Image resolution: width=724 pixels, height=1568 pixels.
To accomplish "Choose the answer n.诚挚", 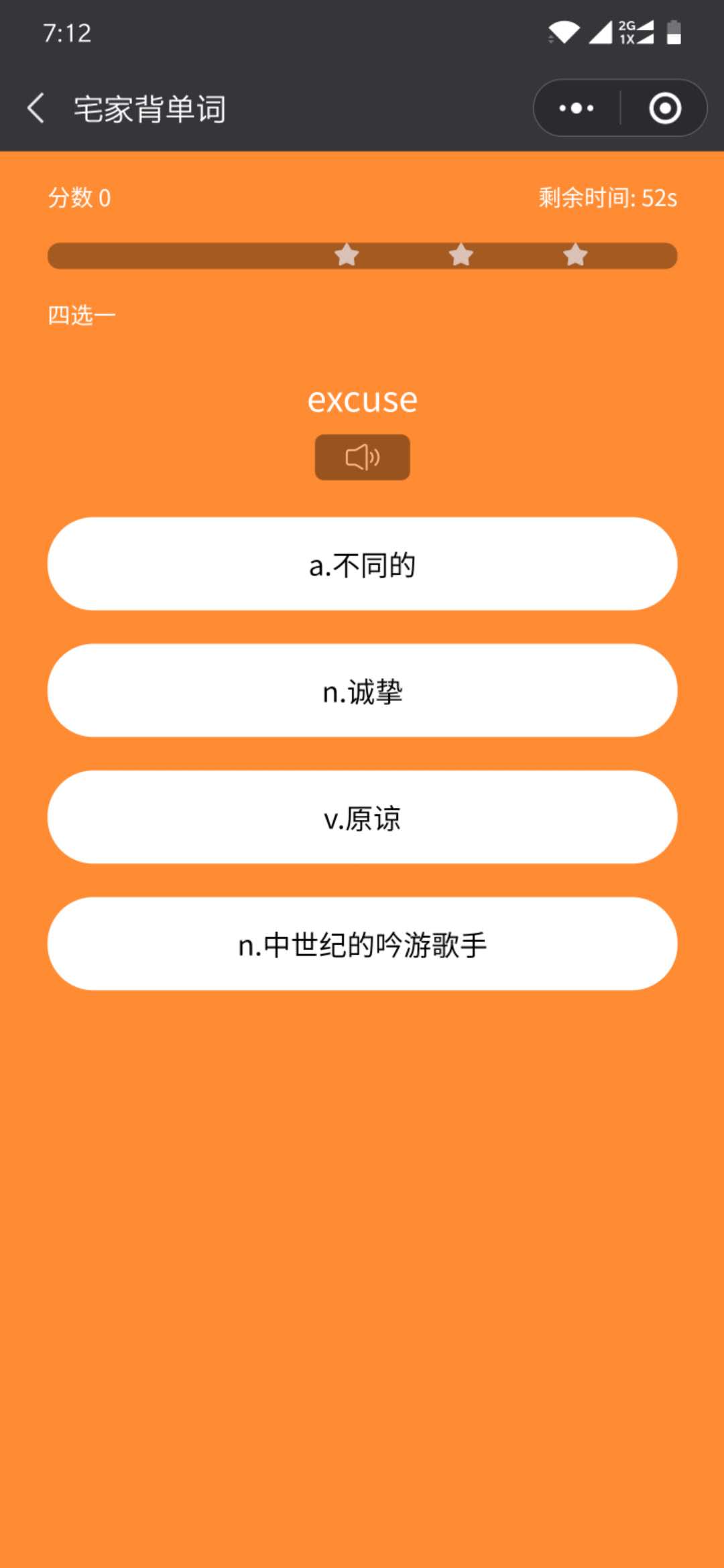I will click(x=362, y=690).
